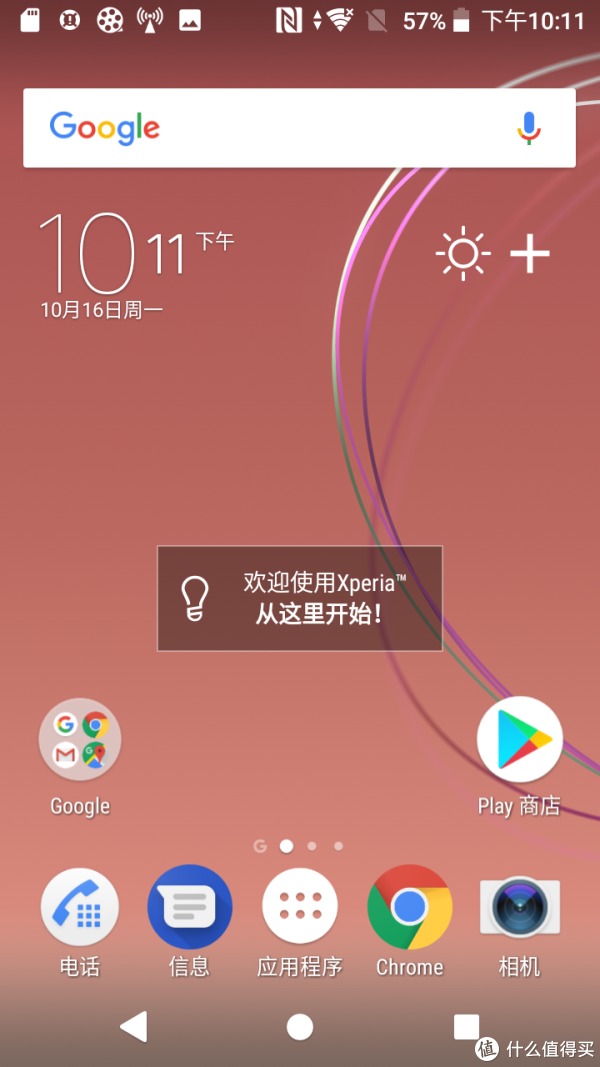Open the Xperia welcome getting-started card
Image resolution: width=600 pixels, height=1067 pixels.
[299, 598]
